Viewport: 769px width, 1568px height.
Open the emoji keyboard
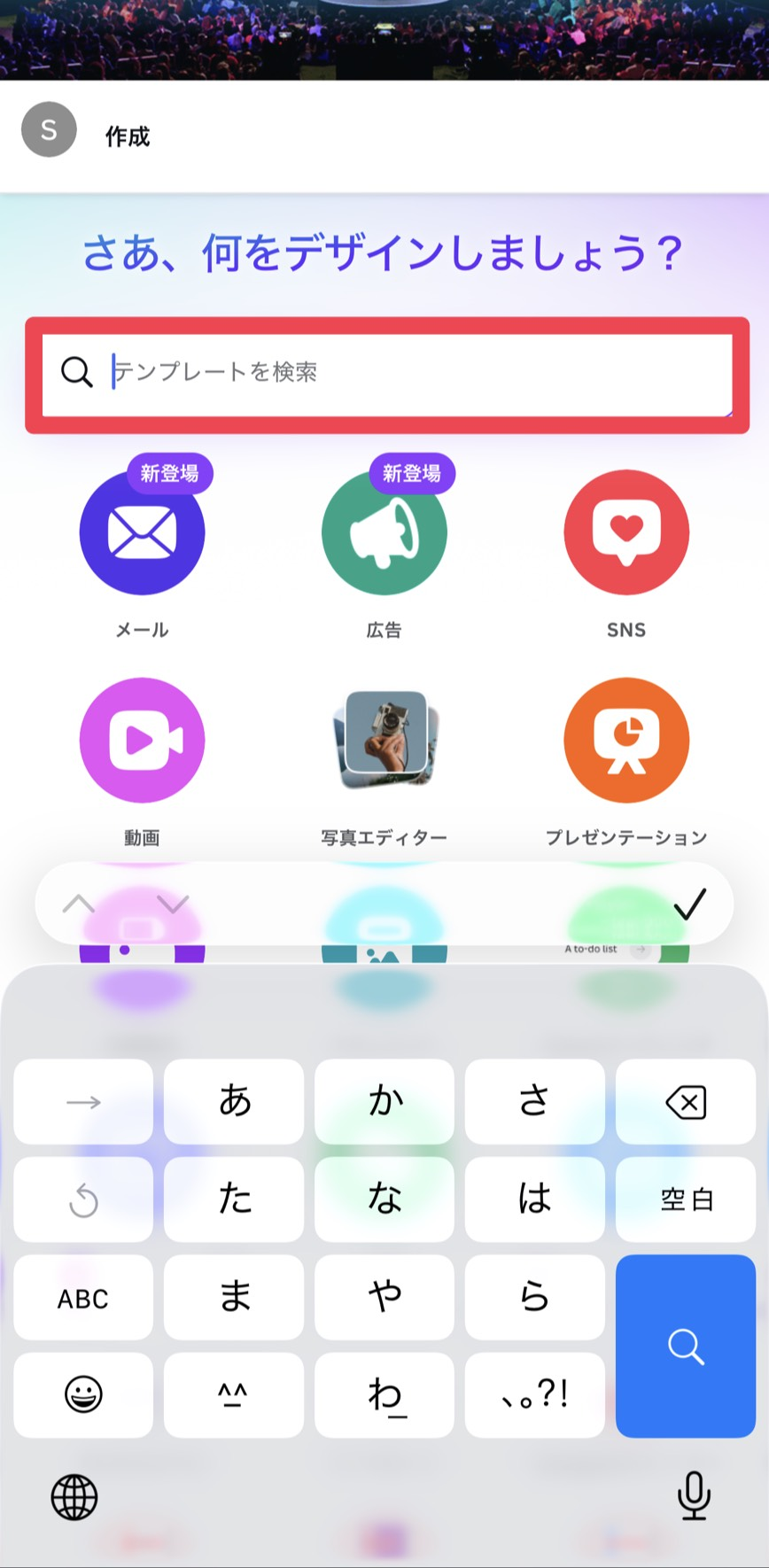tap(83, 1395)
